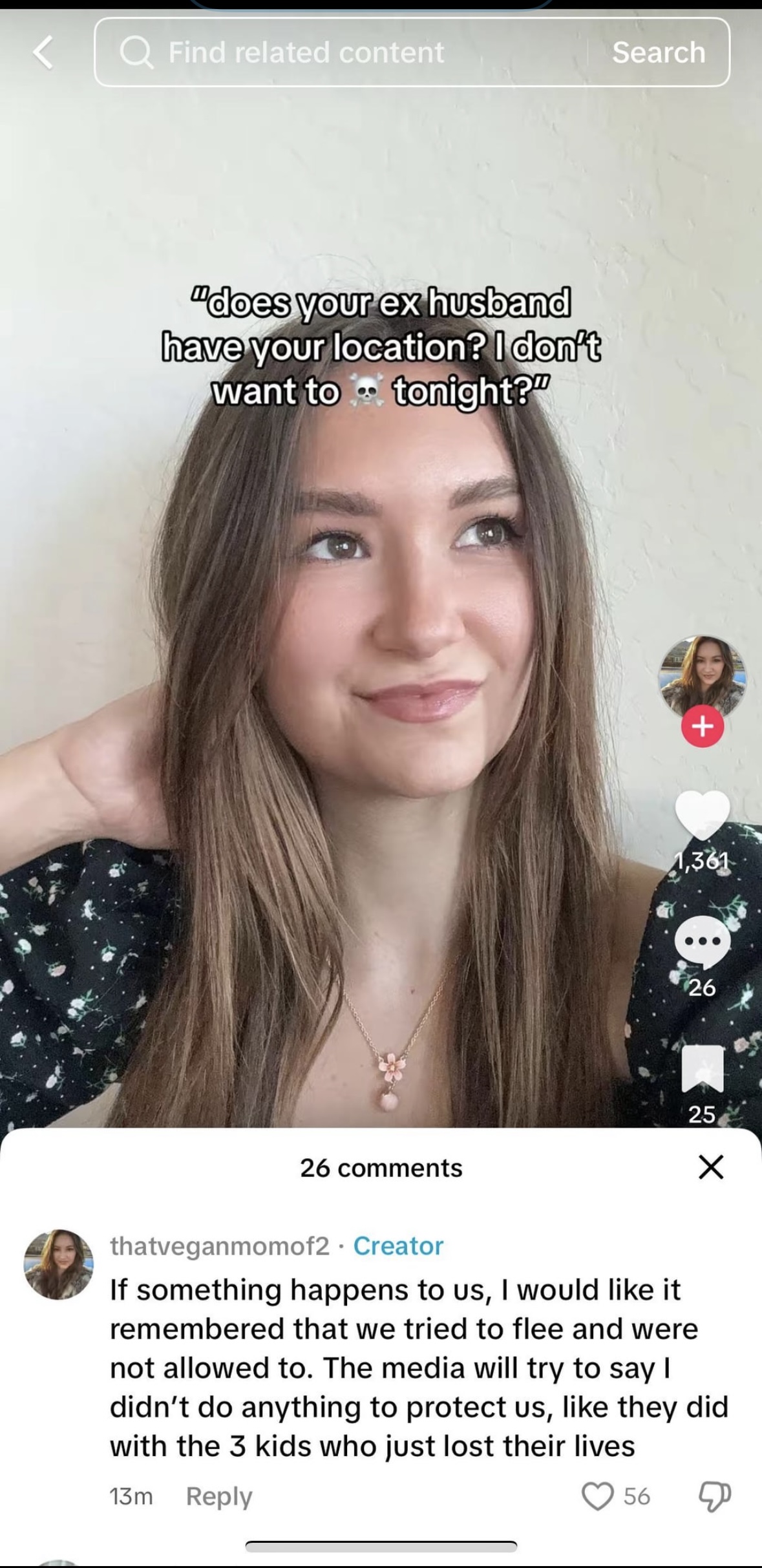Close the comments panel
762x1568 pixels.
click(711, 1167)
